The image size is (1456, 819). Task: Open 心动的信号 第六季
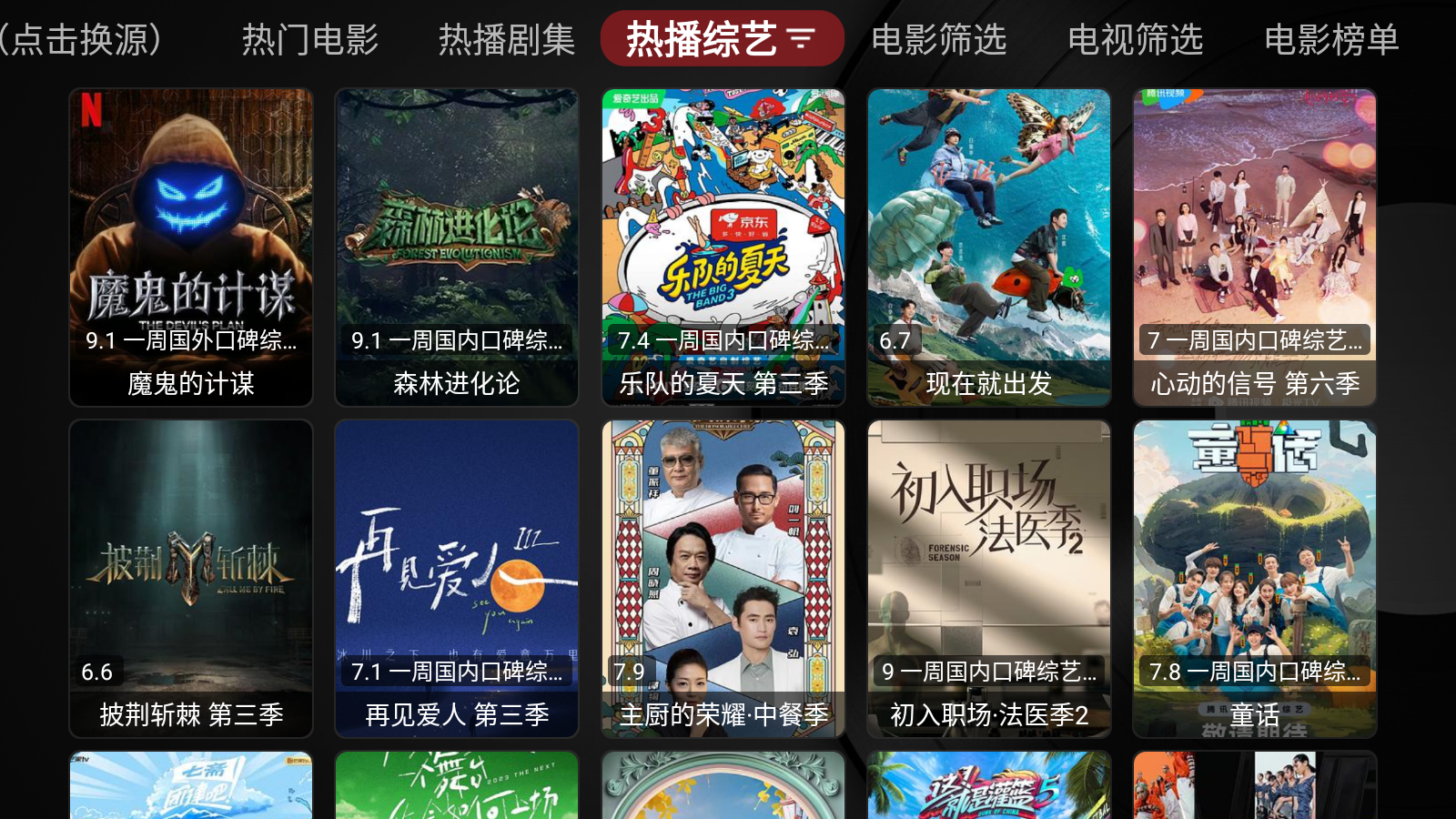tap(1255, 247)
